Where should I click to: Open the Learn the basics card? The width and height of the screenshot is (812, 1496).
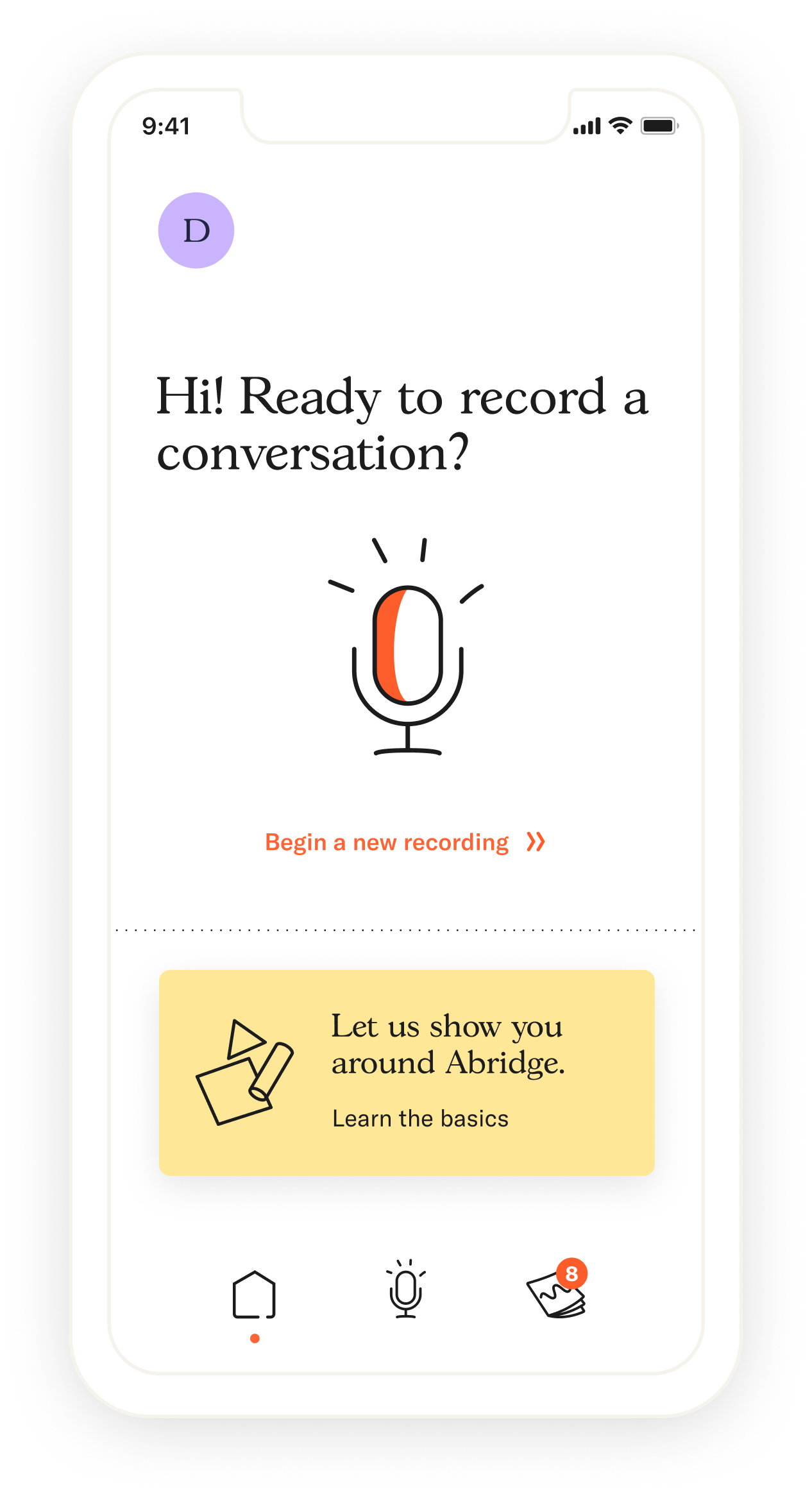[407, 1073]
